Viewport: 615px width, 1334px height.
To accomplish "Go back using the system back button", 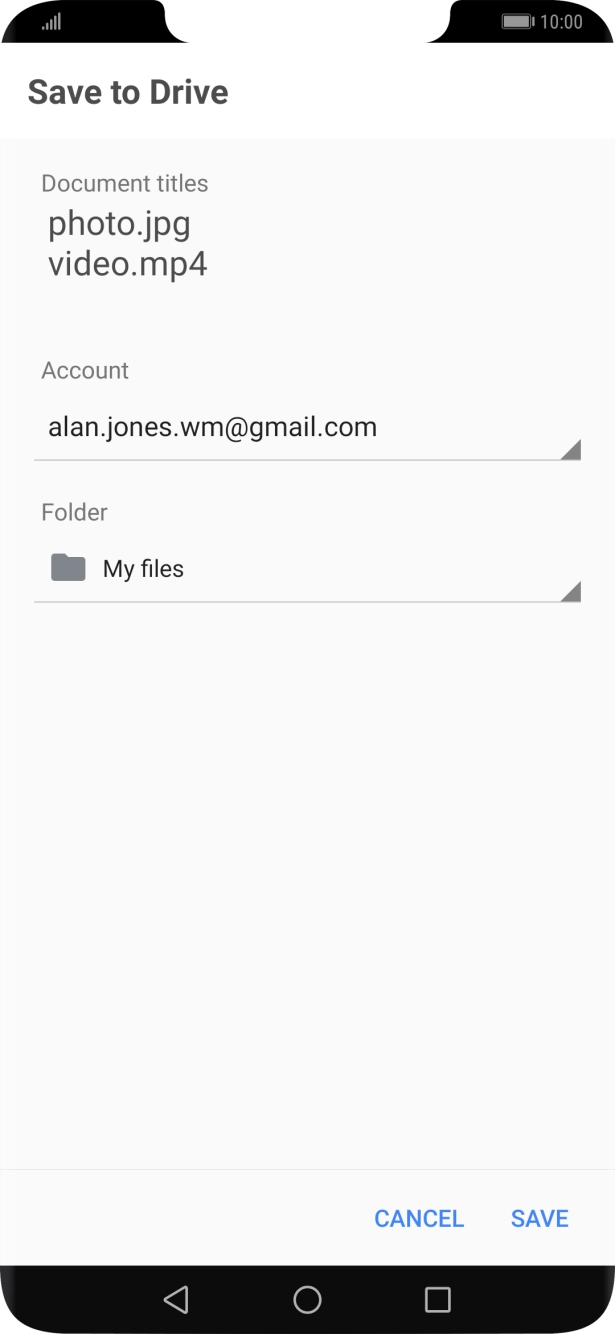I will point(176,1299).
